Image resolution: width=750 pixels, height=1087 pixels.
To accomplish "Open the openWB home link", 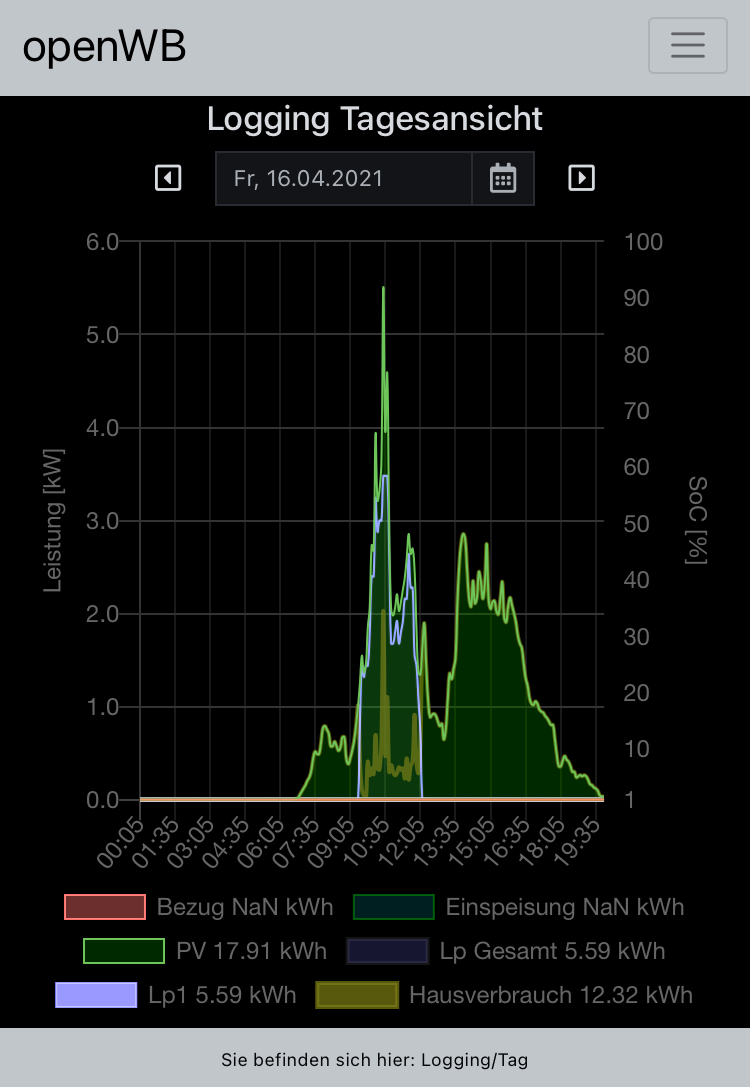I will tap(104, 47).
